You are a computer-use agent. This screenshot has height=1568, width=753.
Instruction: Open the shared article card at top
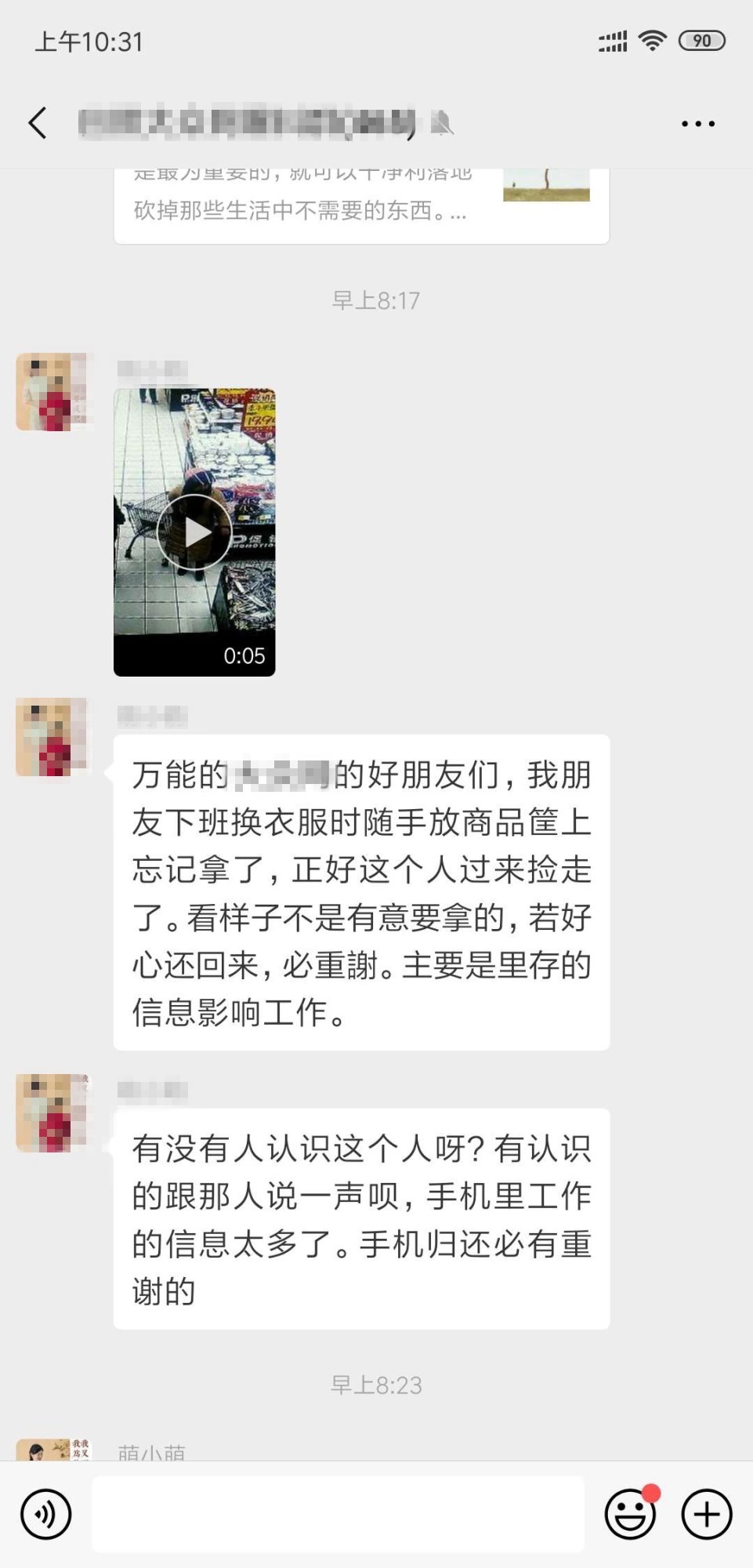361,205
